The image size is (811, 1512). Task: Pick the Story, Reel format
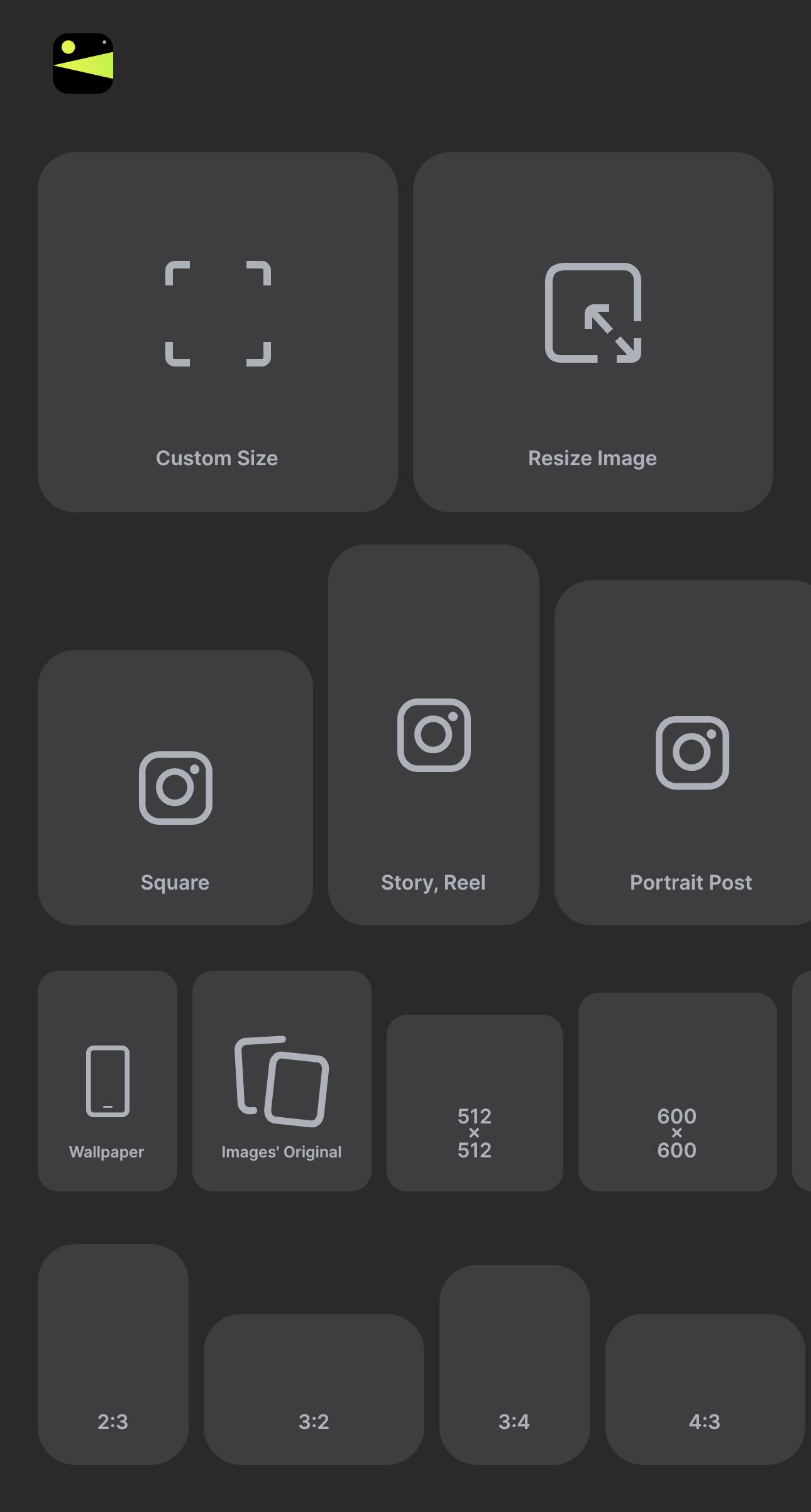click(433, 734)
